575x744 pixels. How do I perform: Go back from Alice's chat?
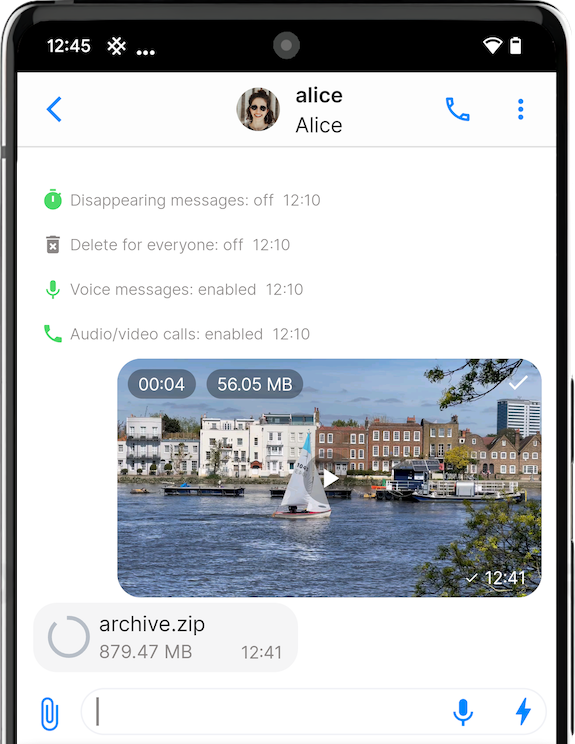click(x=54, y=109)
